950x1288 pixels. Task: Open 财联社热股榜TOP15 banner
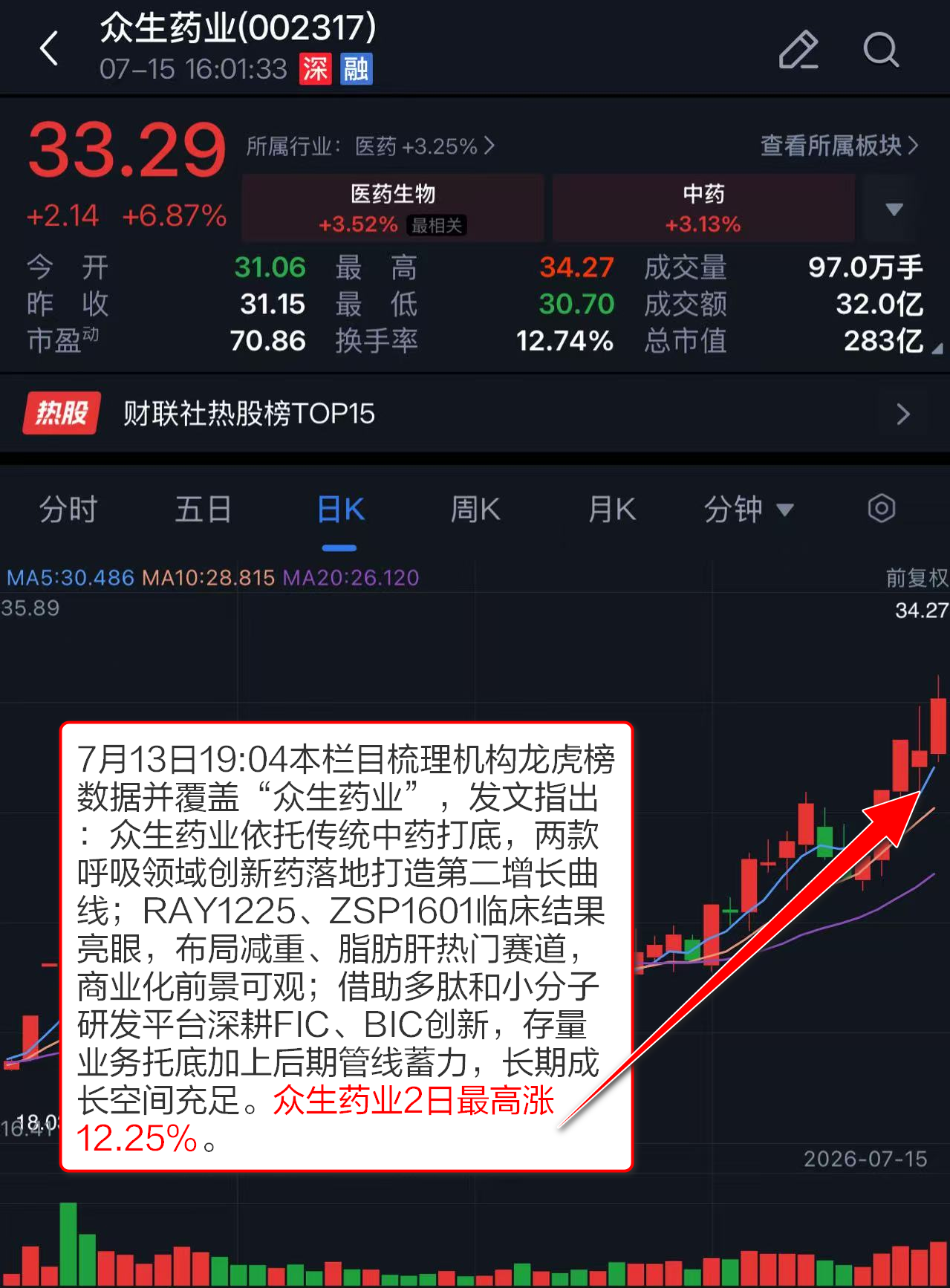point(475,413)
